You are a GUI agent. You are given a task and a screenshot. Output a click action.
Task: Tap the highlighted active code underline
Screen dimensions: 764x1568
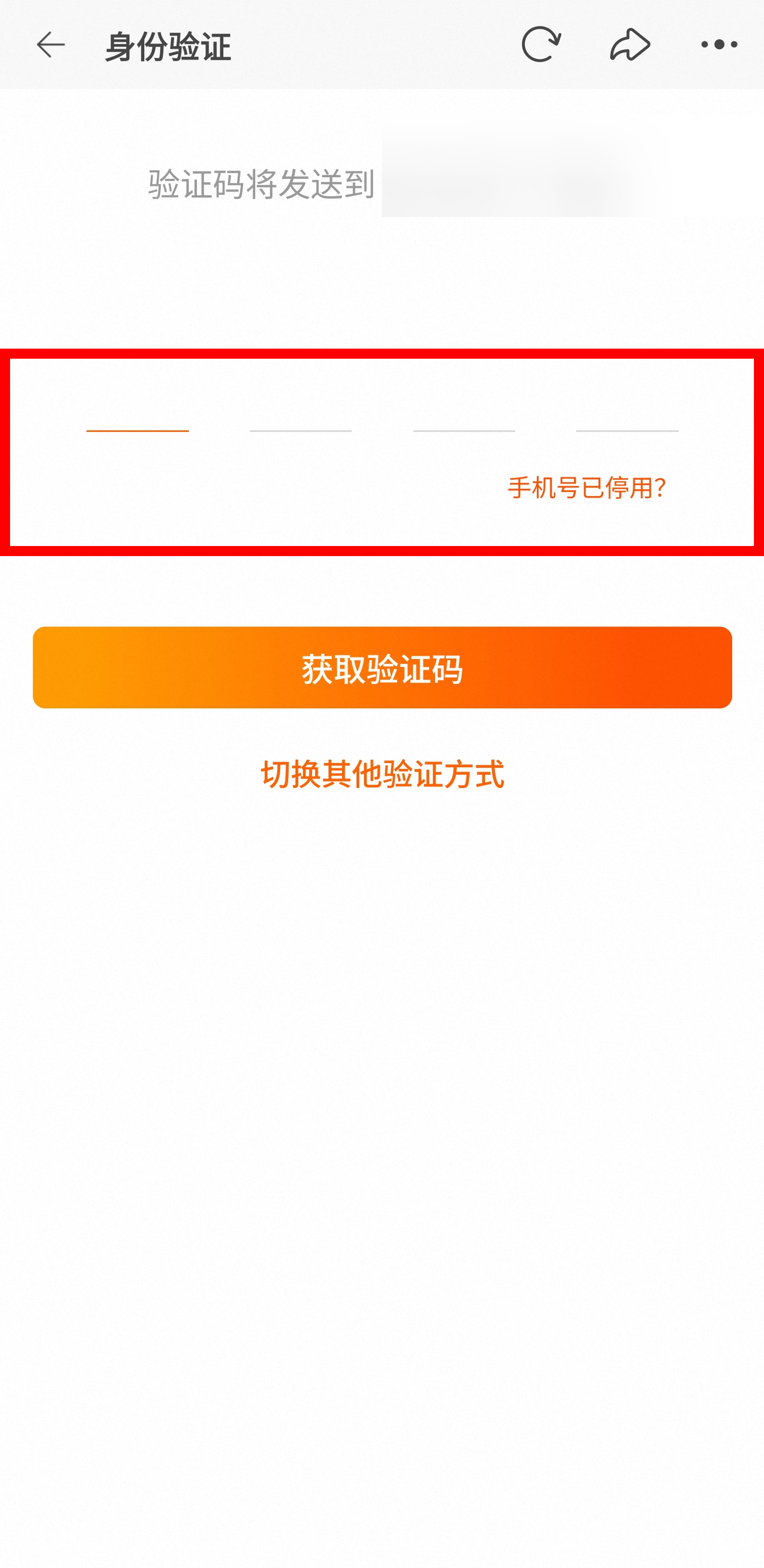coord(137,430)
